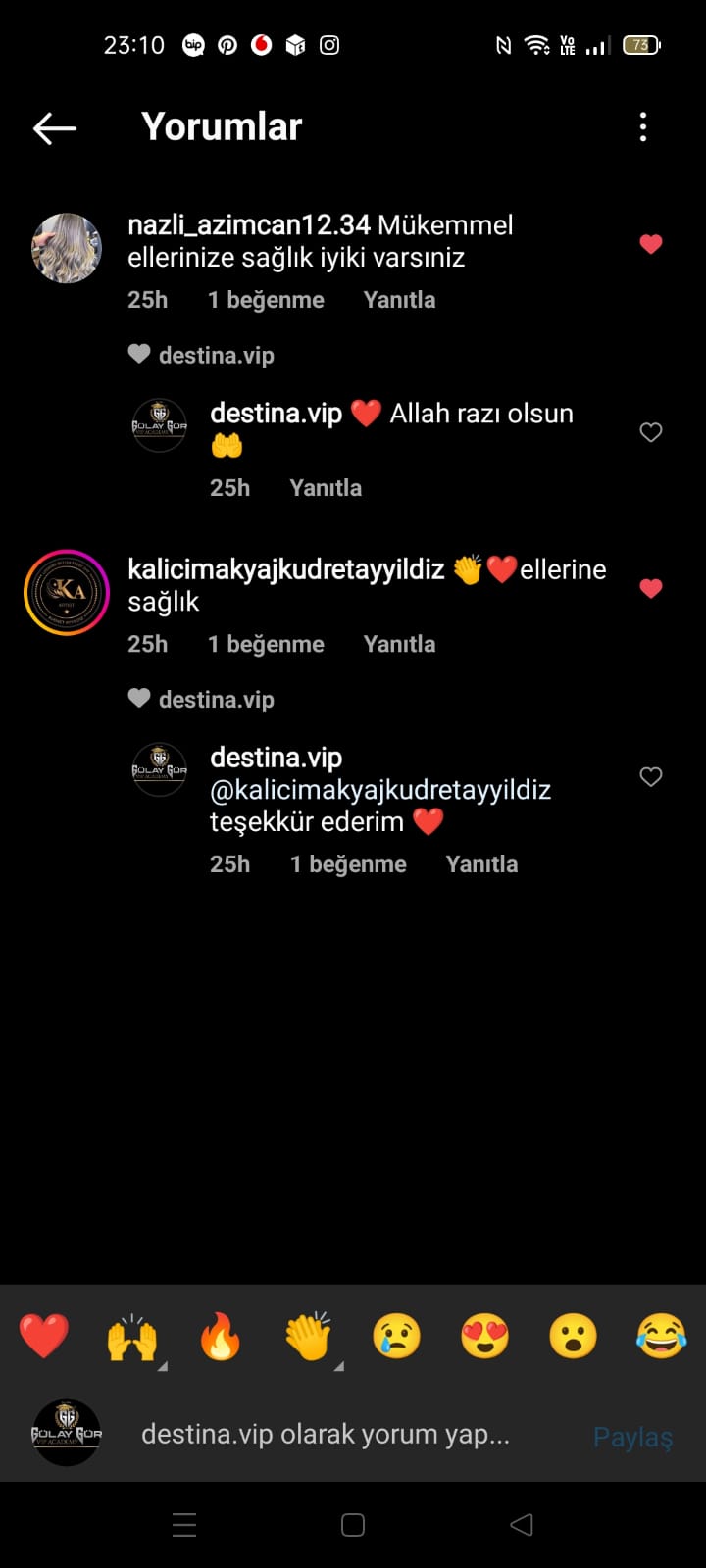Like the 'Allah razı olsun' reply

(651, 432)
